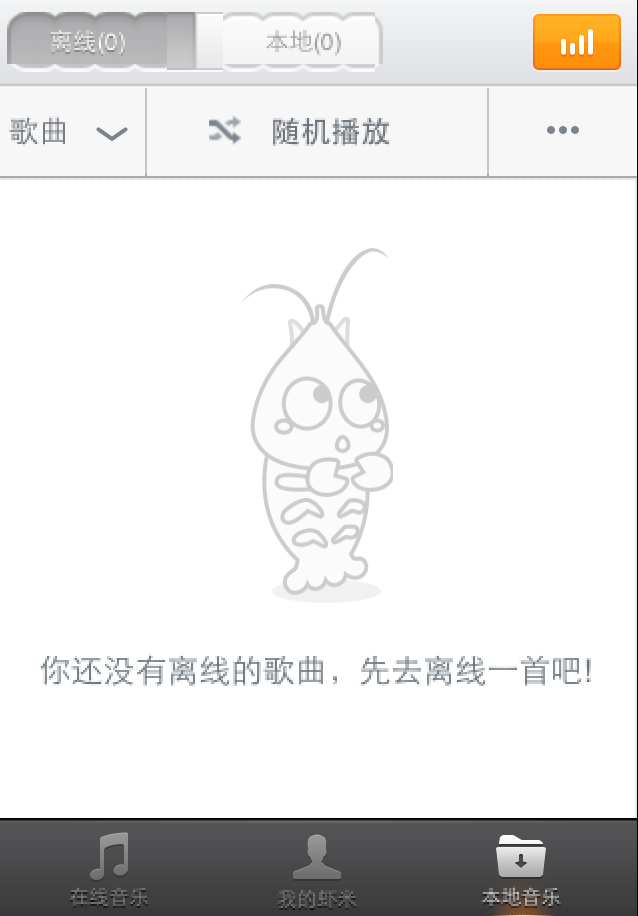The image size is (638, 916).
Task: Expand the 歌曲 dropdown
Action: [70, 132]
